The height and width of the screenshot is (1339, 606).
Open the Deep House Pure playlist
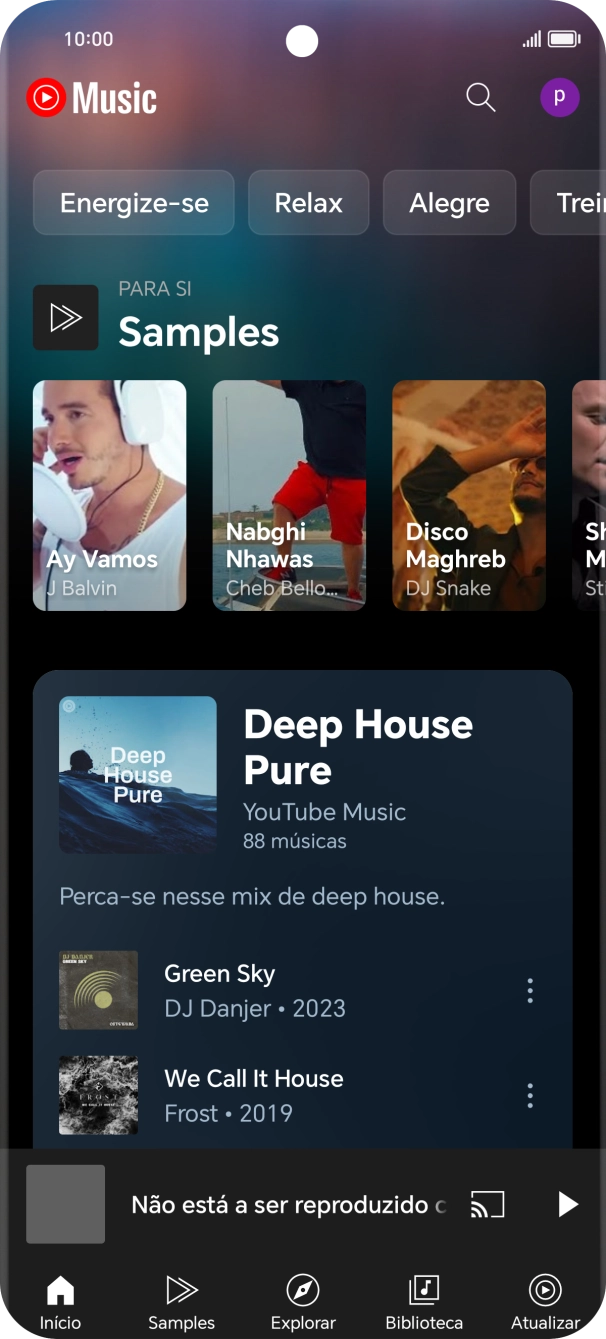point(357,747)
